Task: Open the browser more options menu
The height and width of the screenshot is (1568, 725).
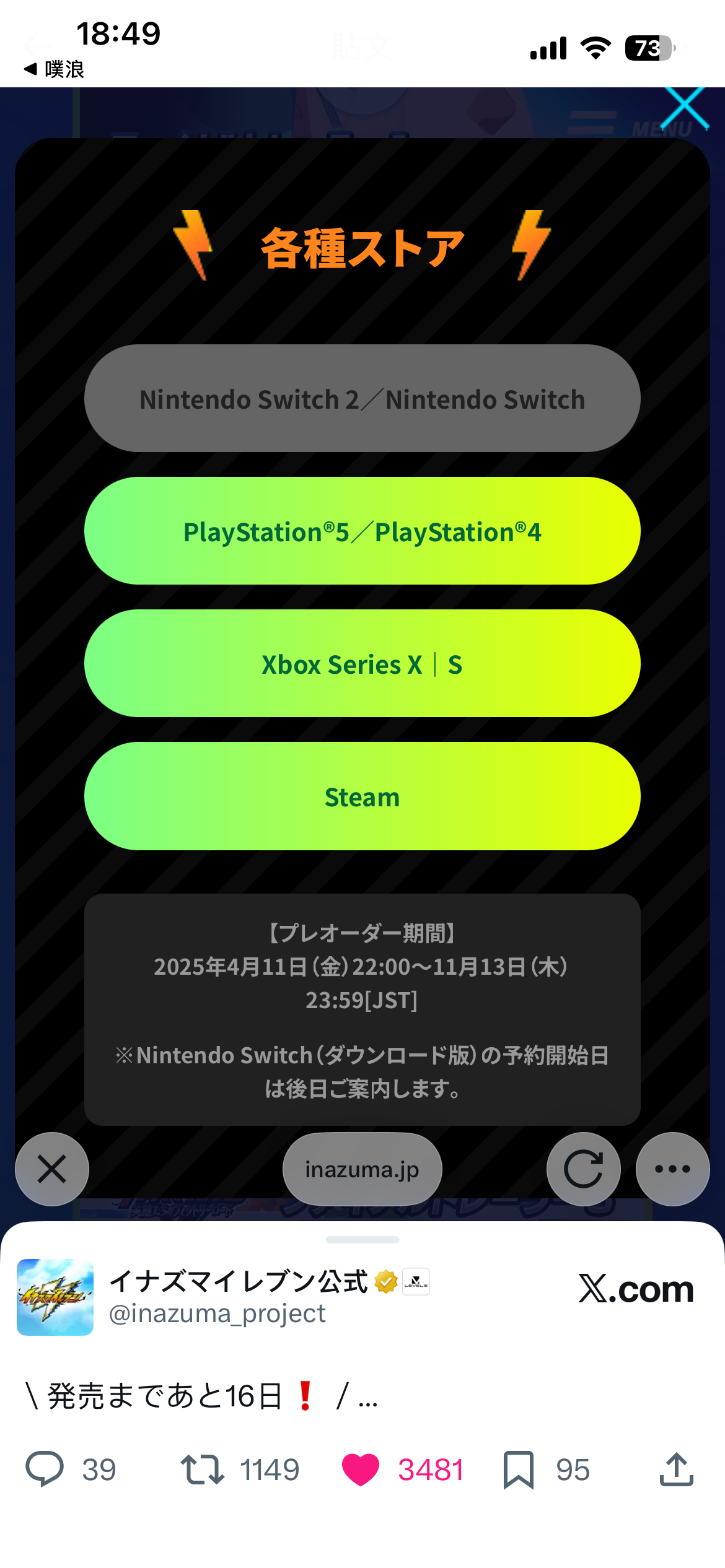Action: (672, 1169)
